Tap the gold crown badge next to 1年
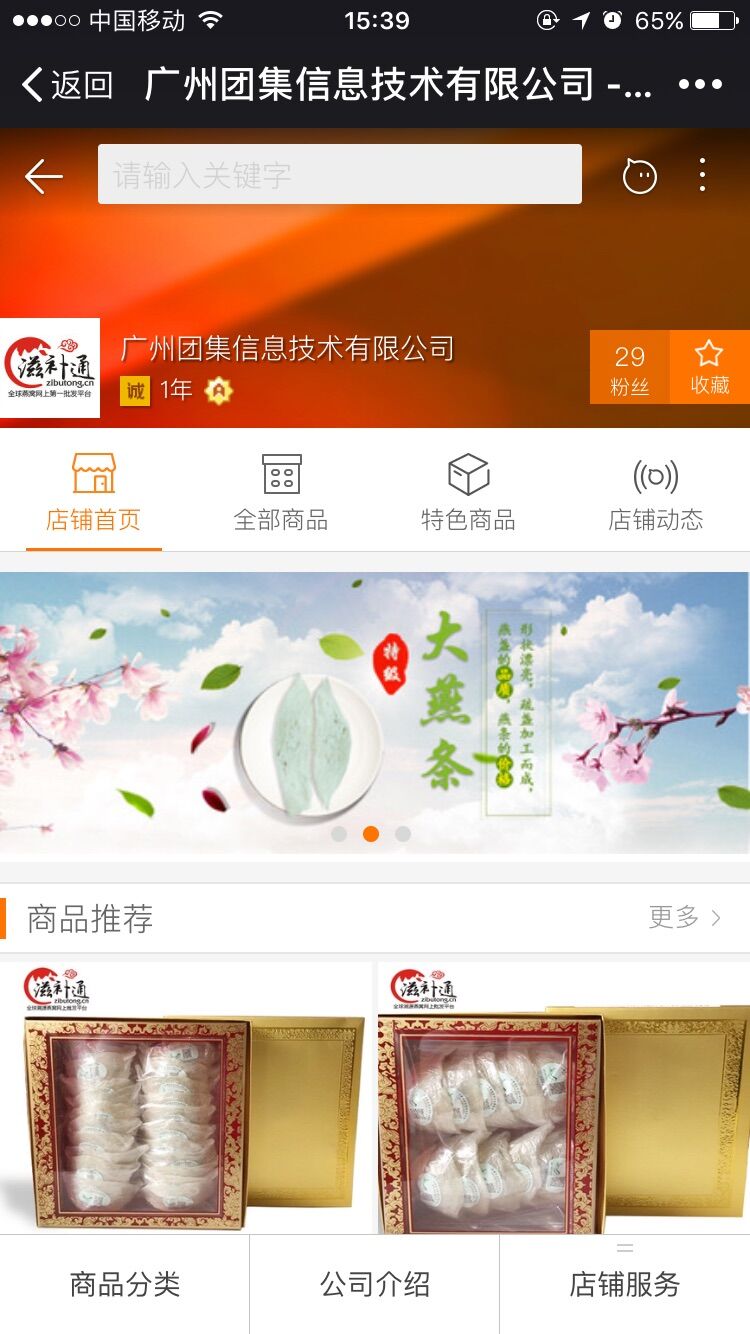The image size is (750, 1334). point(218,390)
